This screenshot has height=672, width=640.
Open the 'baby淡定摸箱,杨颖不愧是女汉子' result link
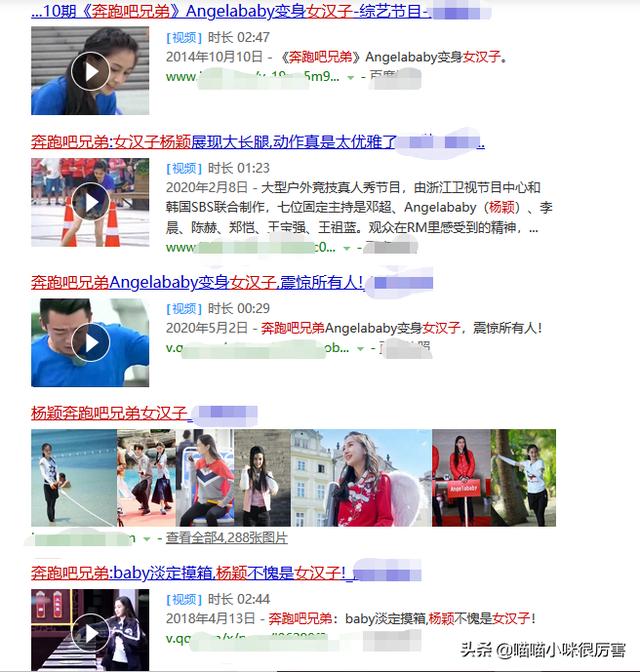[x=190, y=573]
